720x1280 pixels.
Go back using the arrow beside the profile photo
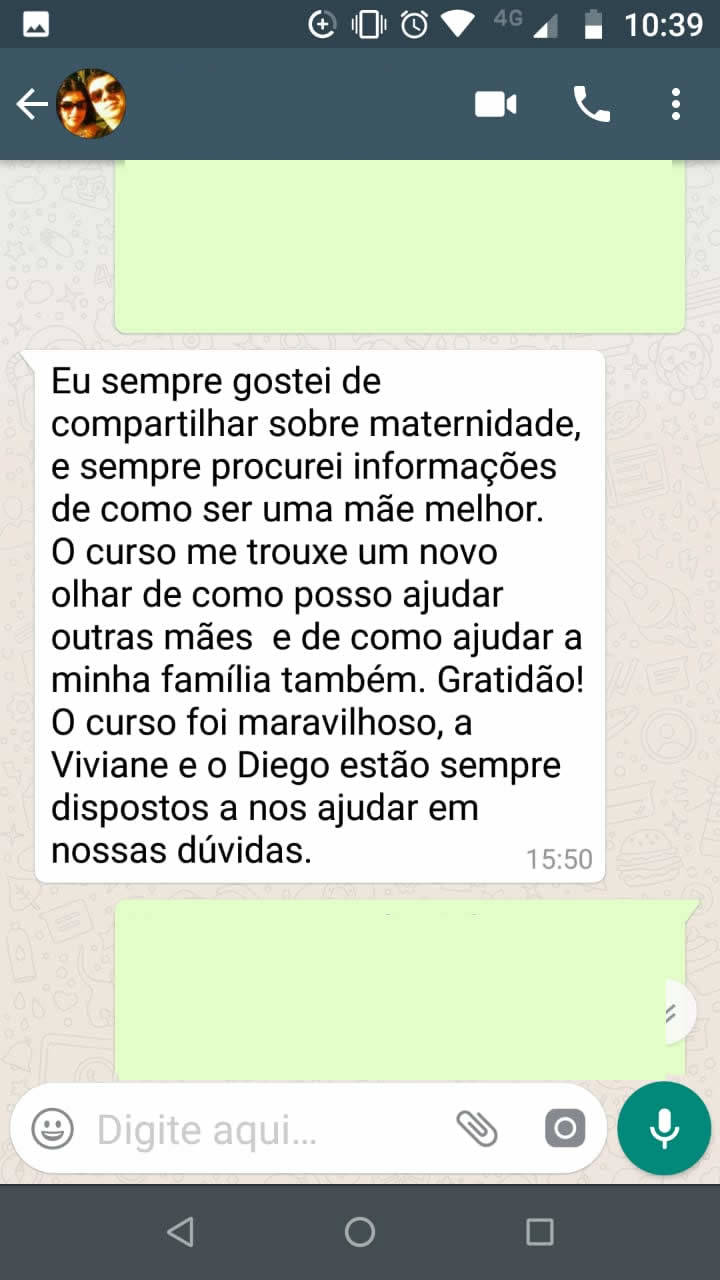pos(32,104)
